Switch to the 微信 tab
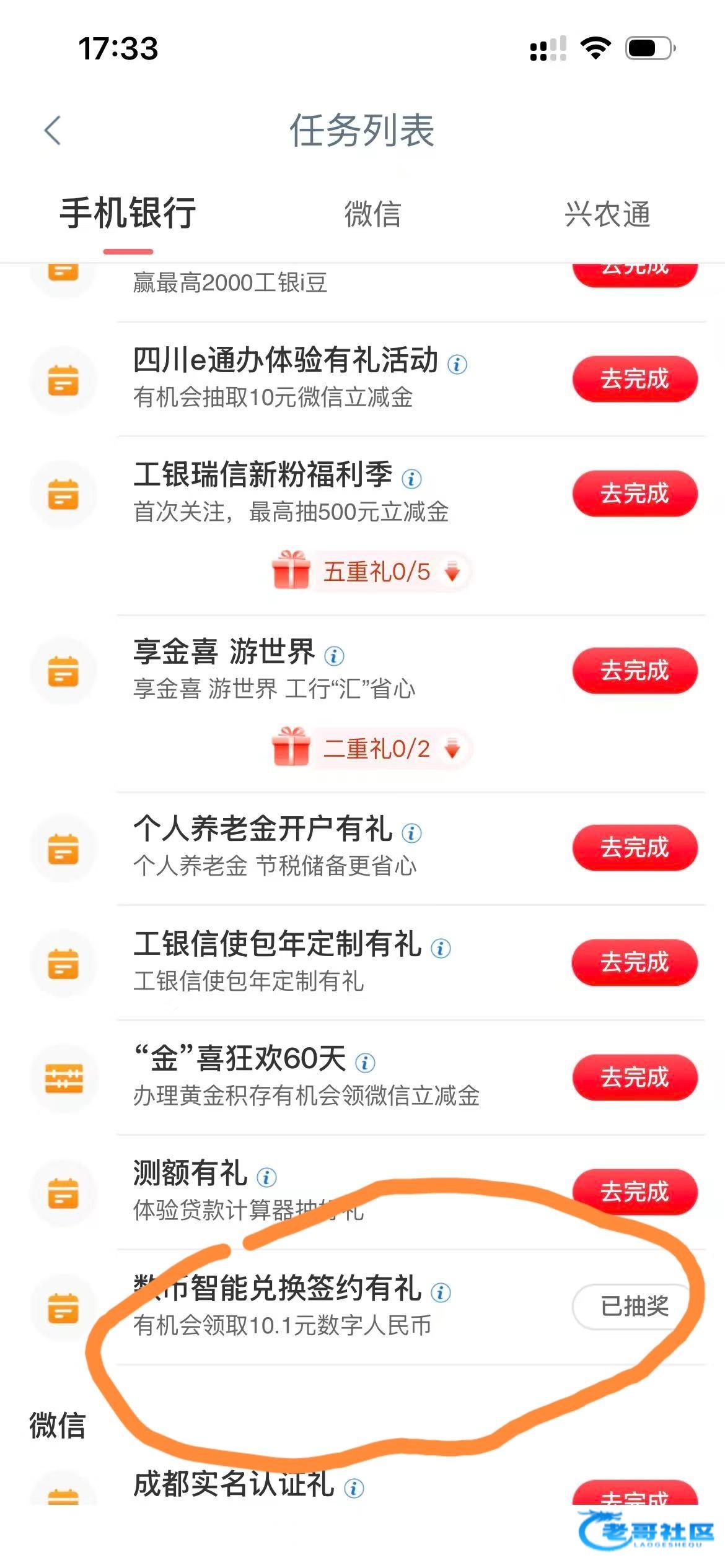Viewport: 725px width, 1568px height. [372, 214]
